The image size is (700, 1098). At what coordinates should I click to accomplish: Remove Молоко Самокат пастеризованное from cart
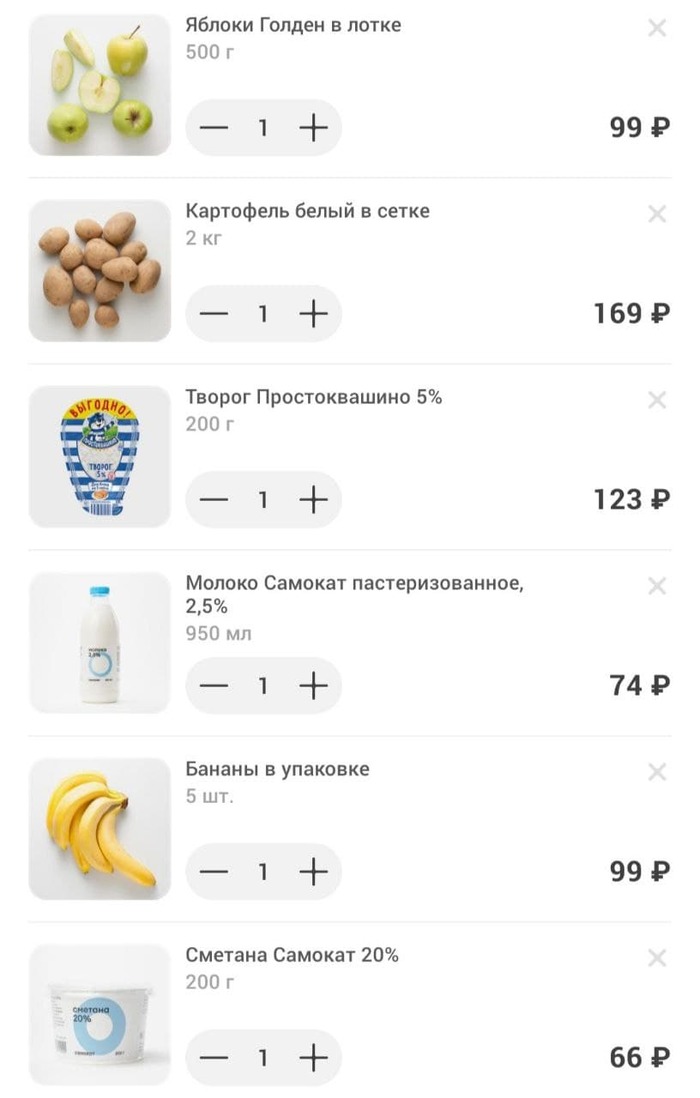(x=657, y=586)
